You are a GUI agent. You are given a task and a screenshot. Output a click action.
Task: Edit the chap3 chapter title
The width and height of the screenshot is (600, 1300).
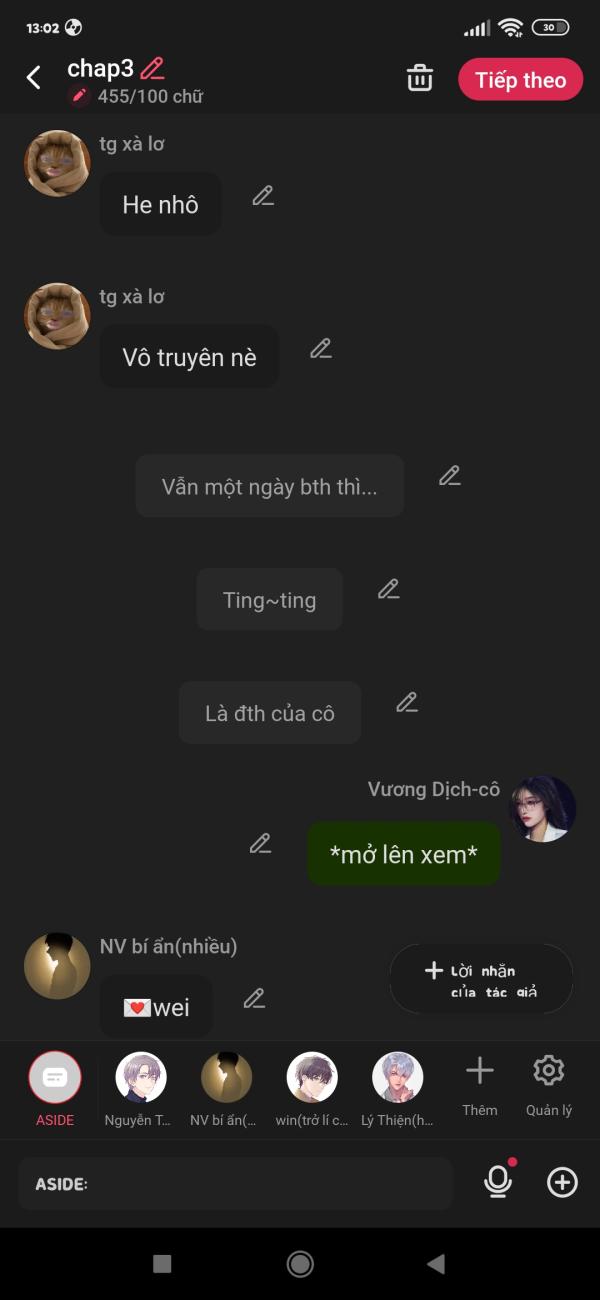pyautogui.click(x=153, y=68)
